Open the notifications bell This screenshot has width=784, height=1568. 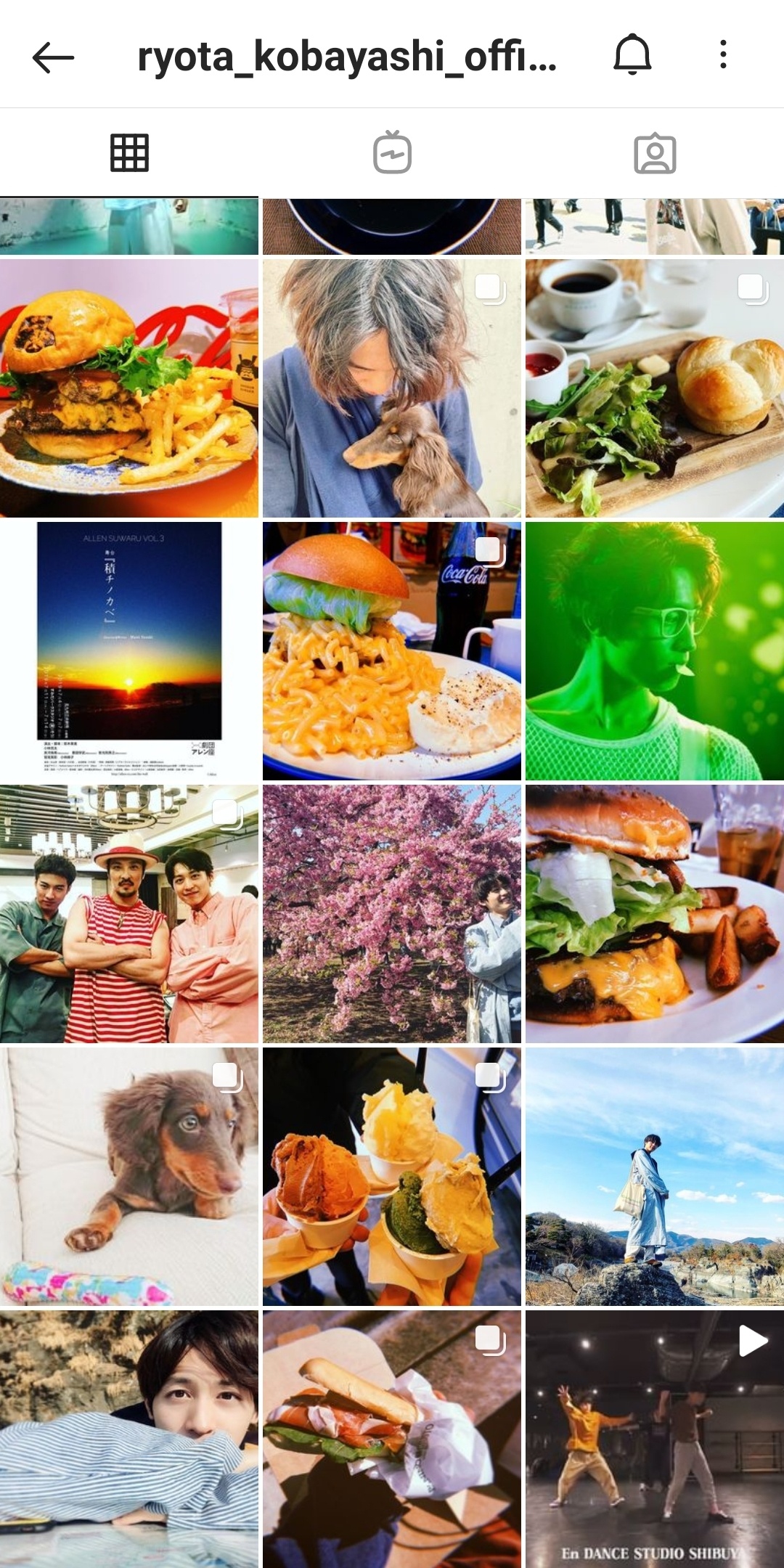coord(632,54)
